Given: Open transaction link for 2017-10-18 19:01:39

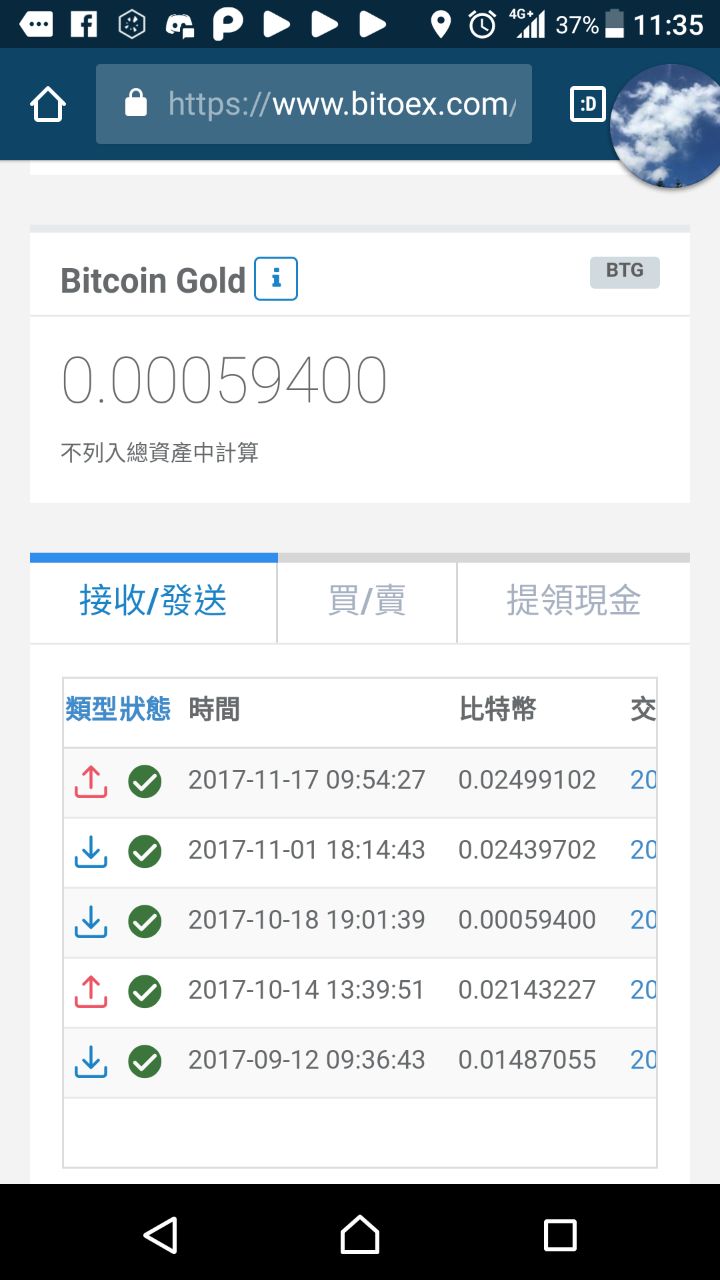Looking at the screenshot, I should click(643, 920).
